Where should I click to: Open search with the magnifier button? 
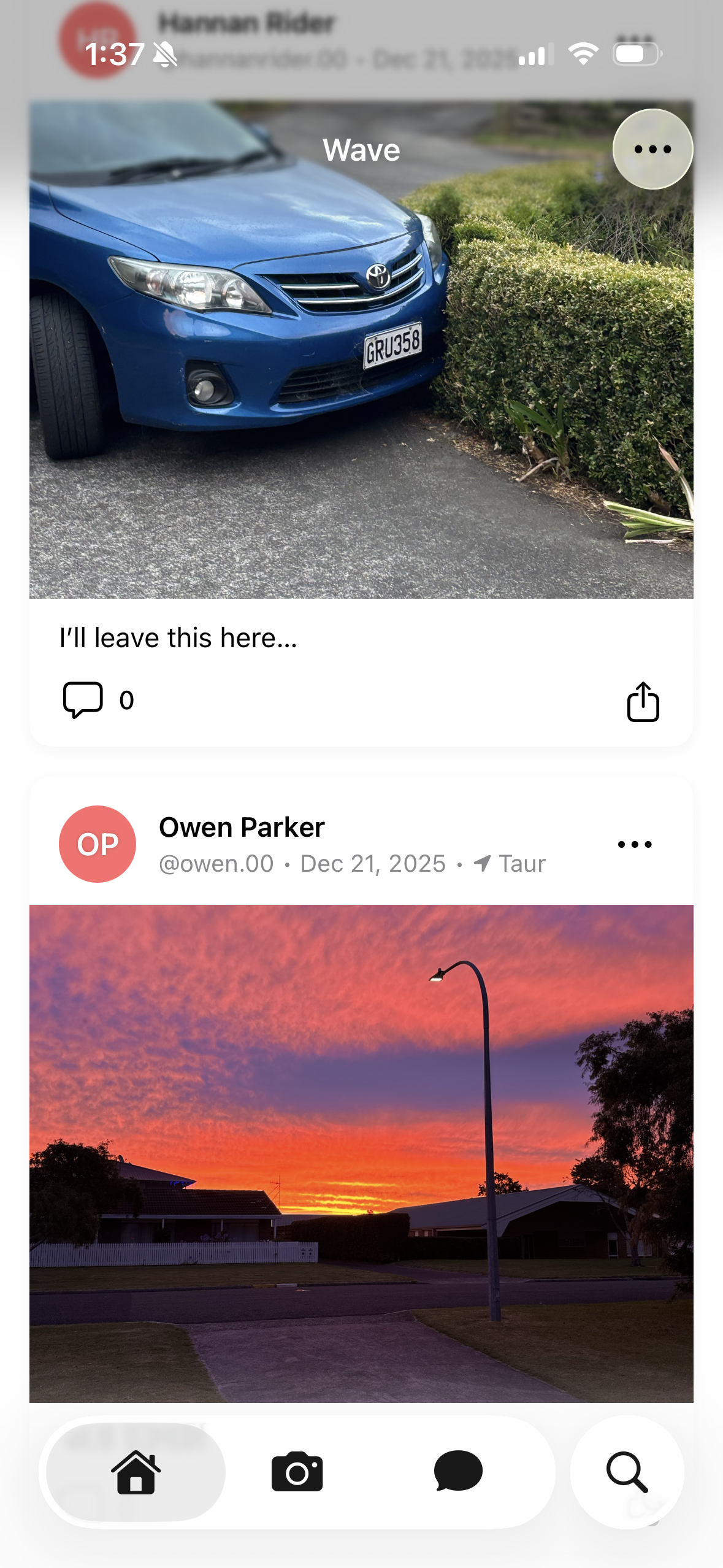pyautogui.click(x=627, y=1472)
